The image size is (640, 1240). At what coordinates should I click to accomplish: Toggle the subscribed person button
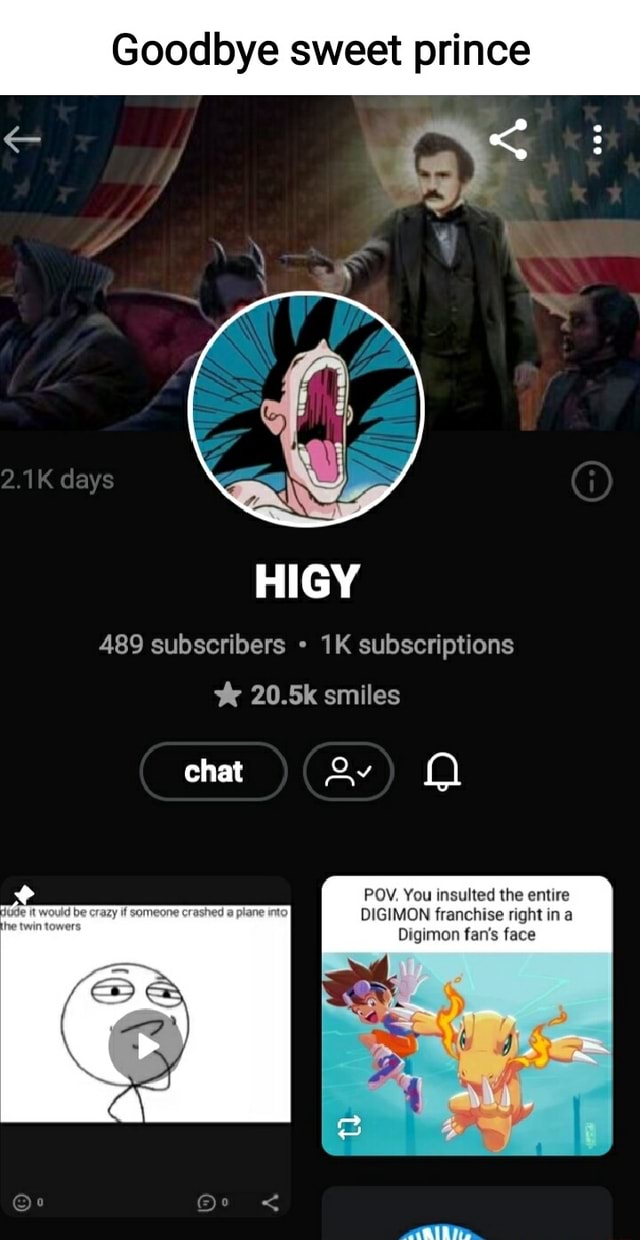coord(349,771)
